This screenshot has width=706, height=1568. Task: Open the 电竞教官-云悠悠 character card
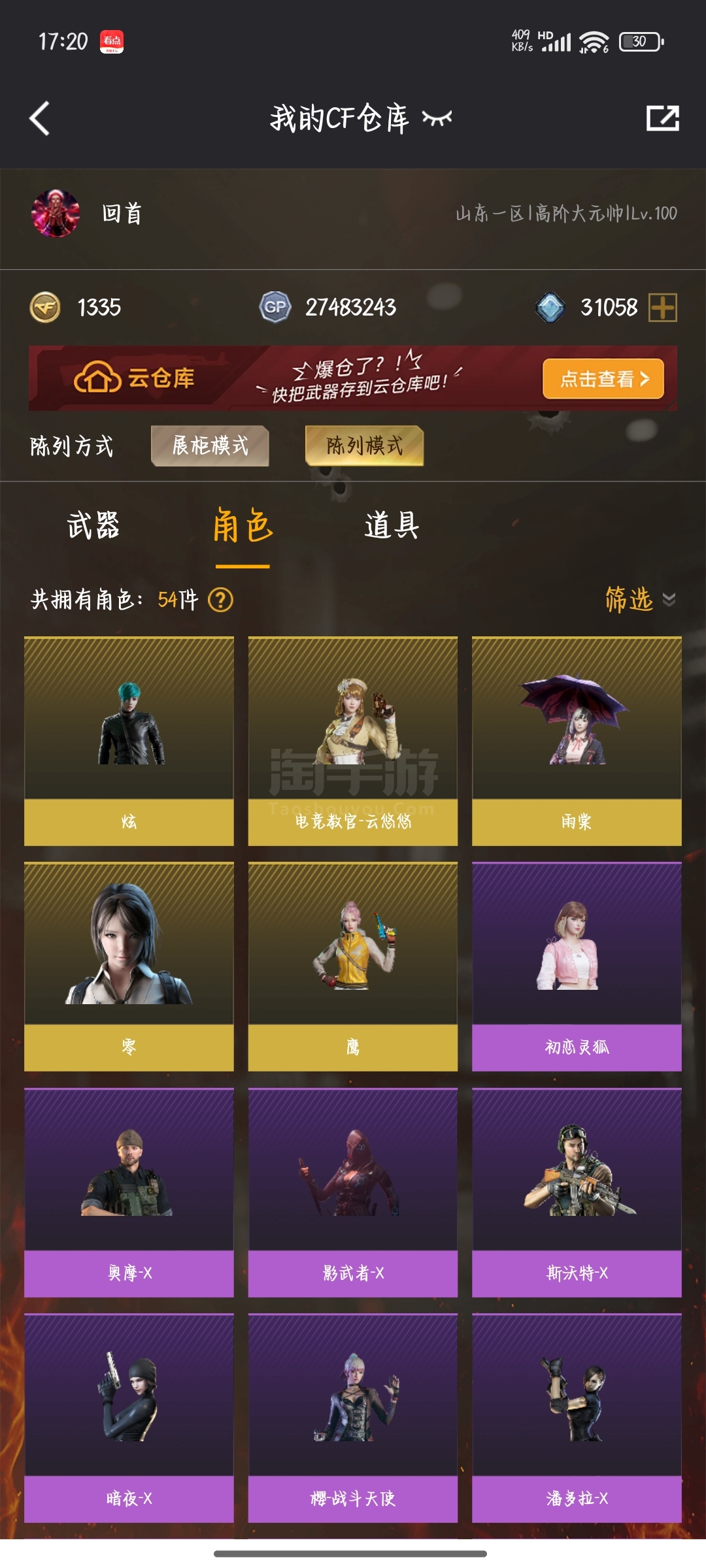pyautogui.click(x=353, y=741)
